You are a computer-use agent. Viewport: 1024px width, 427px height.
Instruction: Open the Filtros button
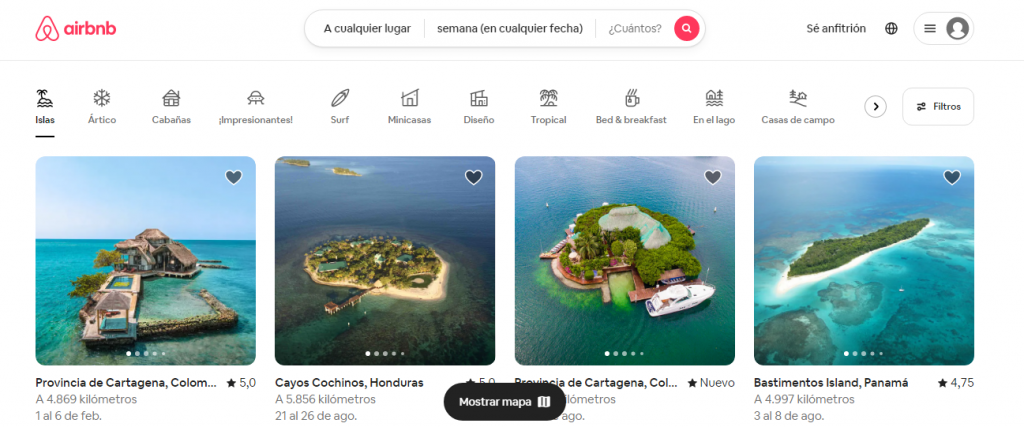[x=938, y=106]
